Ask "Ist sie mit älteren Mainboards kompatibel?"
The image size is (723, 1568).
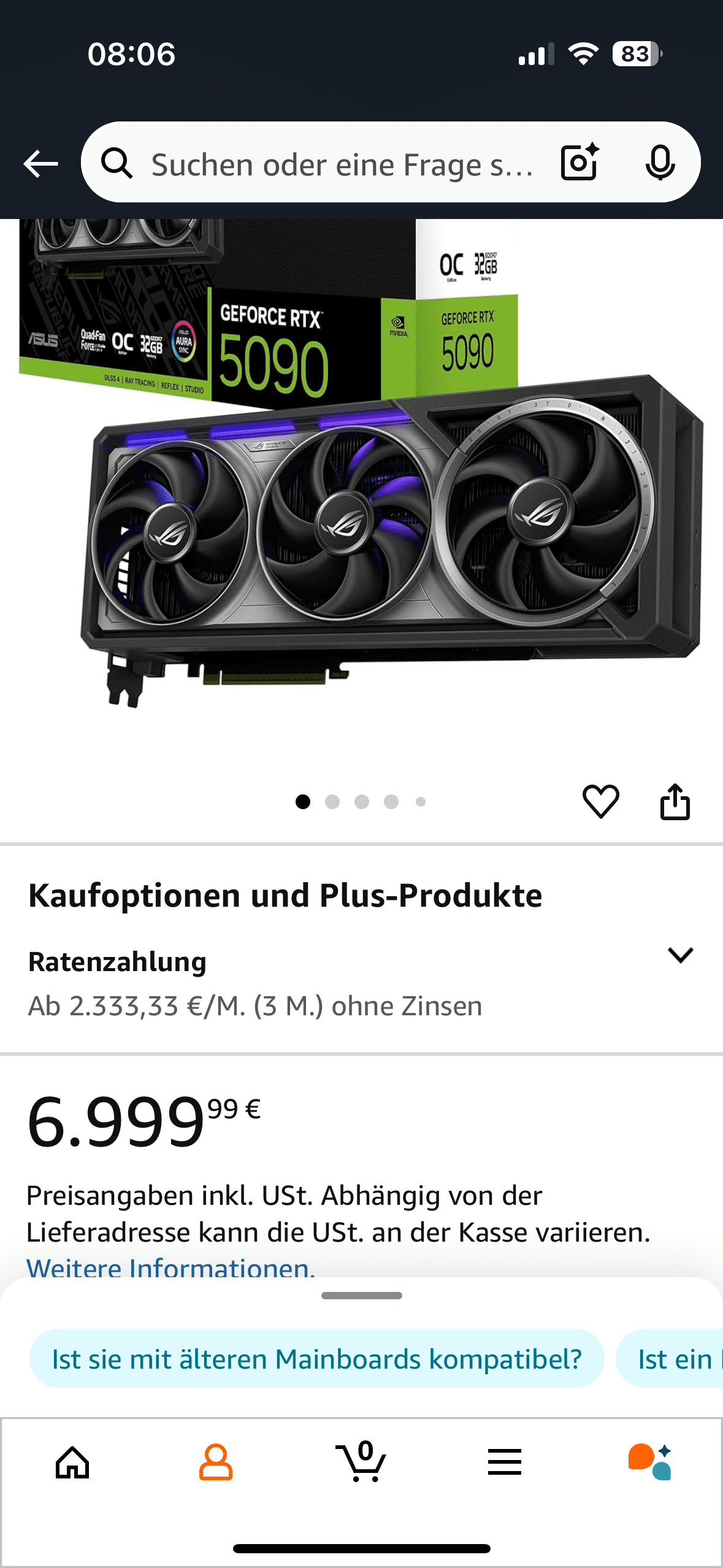pyautogui.click(x=316, y=1359)
